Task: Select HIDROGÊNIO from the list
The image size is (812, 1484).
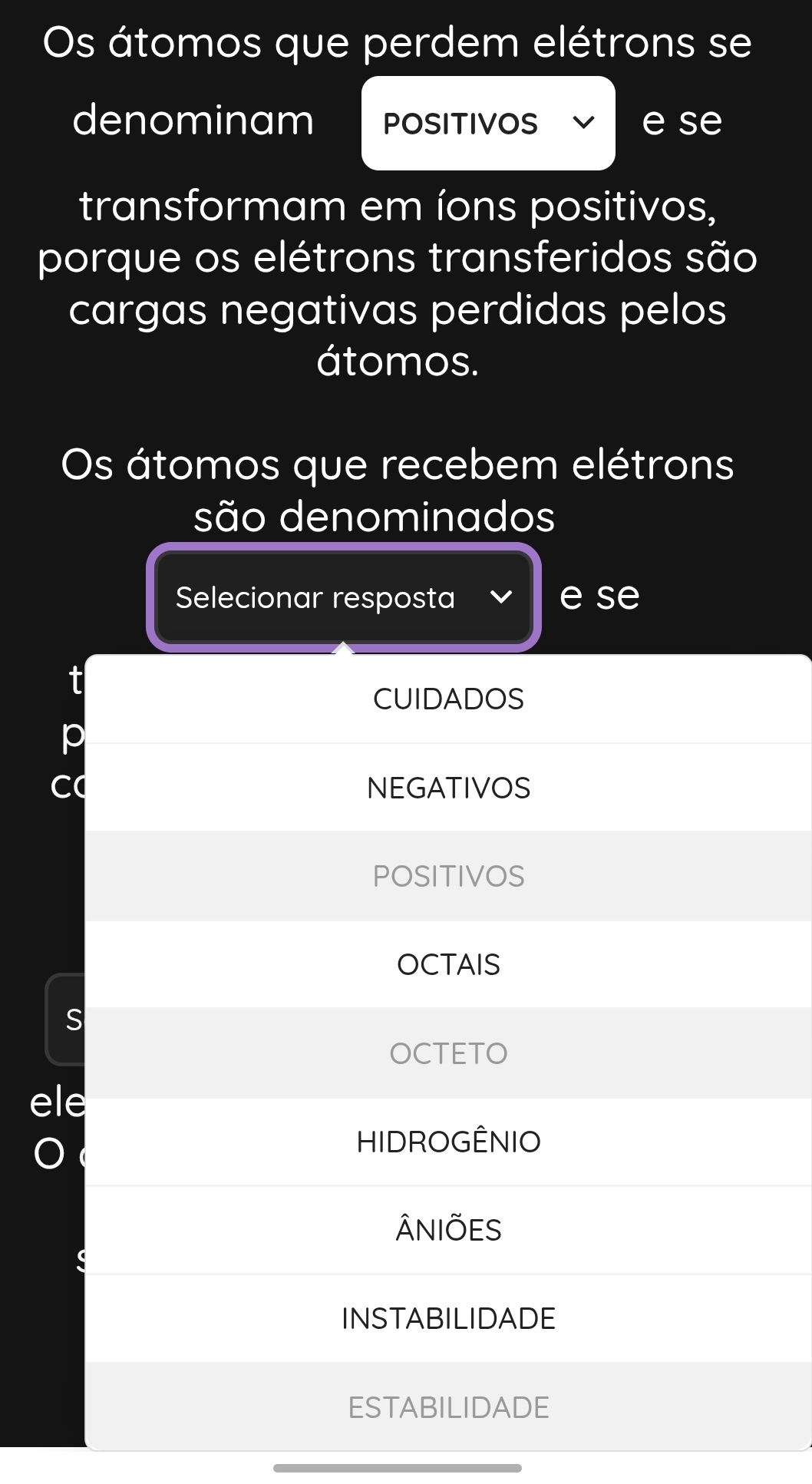Action: 448,1142
